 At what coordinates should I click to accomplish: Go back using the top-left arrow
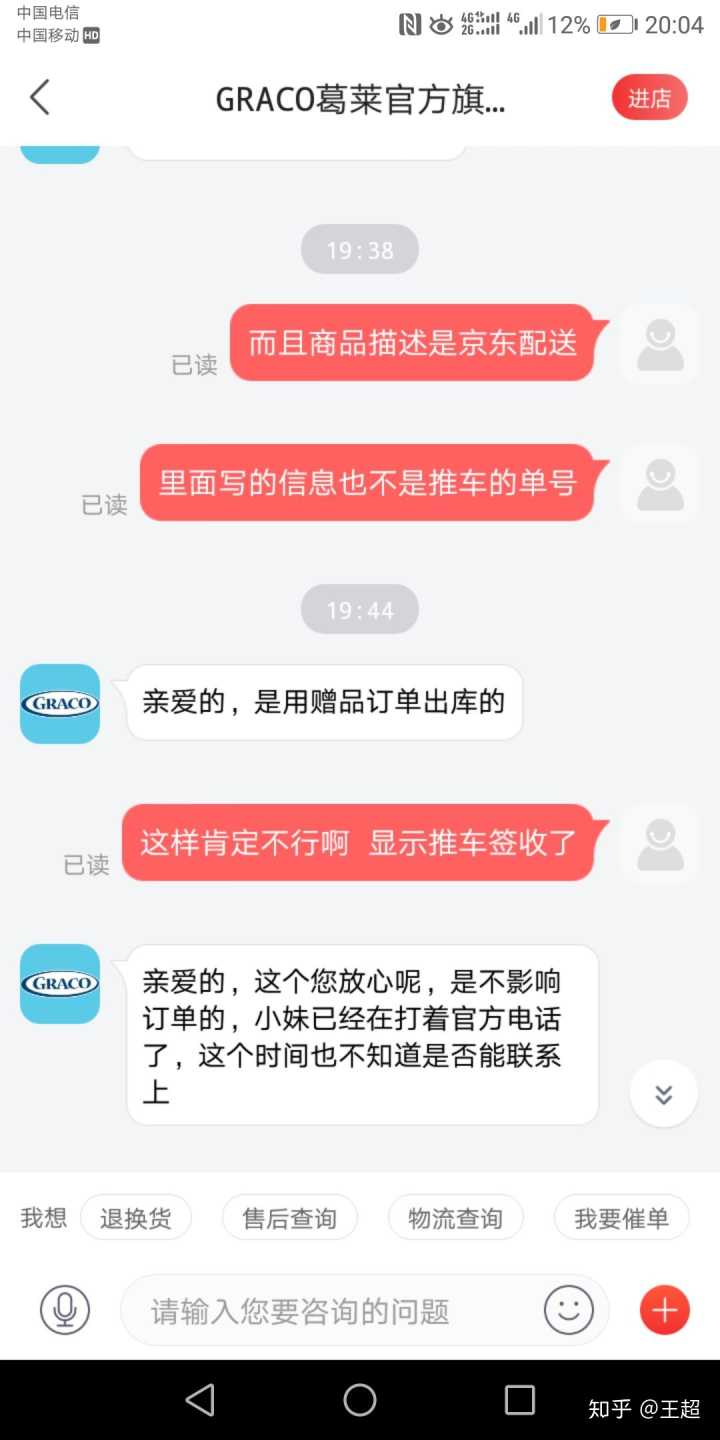coord(40,98)
